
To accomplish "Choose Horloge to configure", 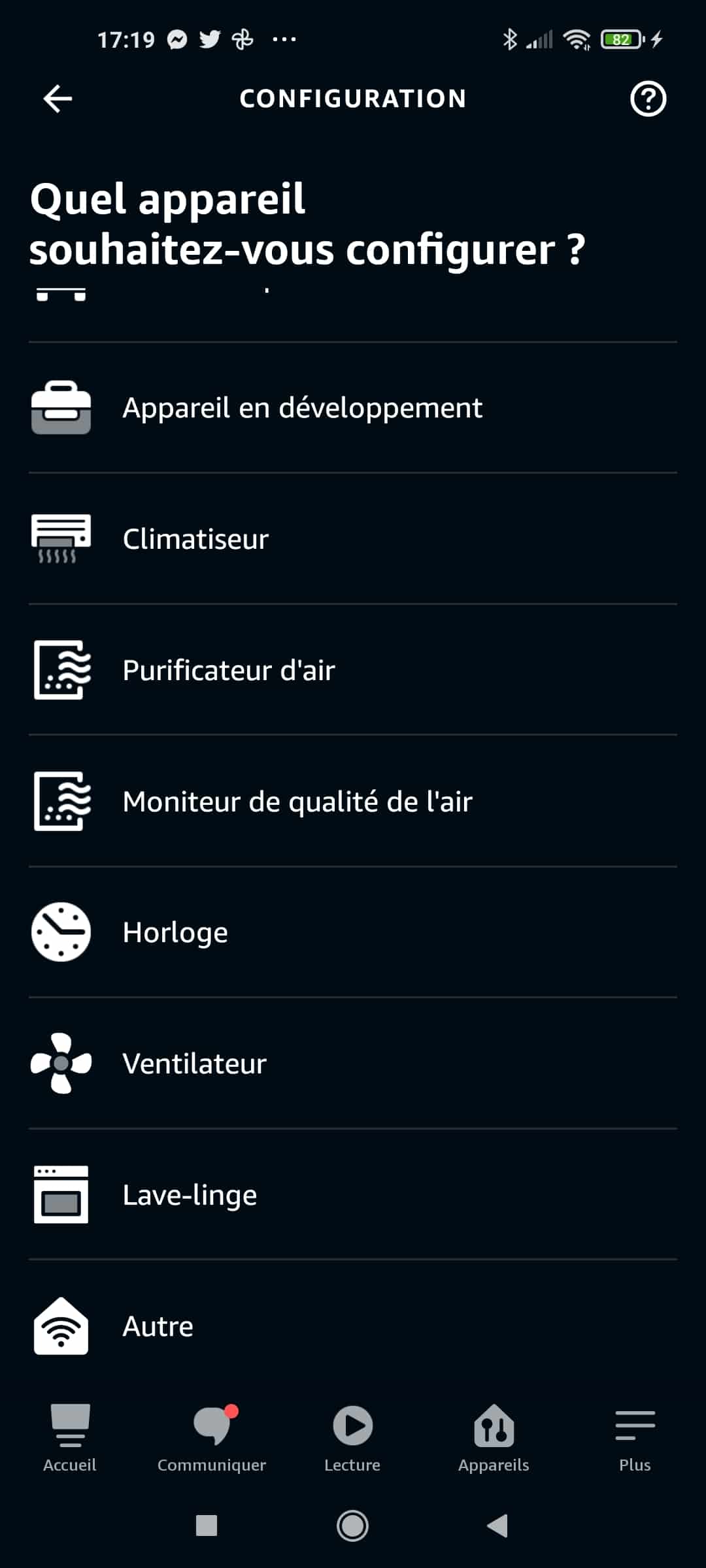I will point(353,932).
